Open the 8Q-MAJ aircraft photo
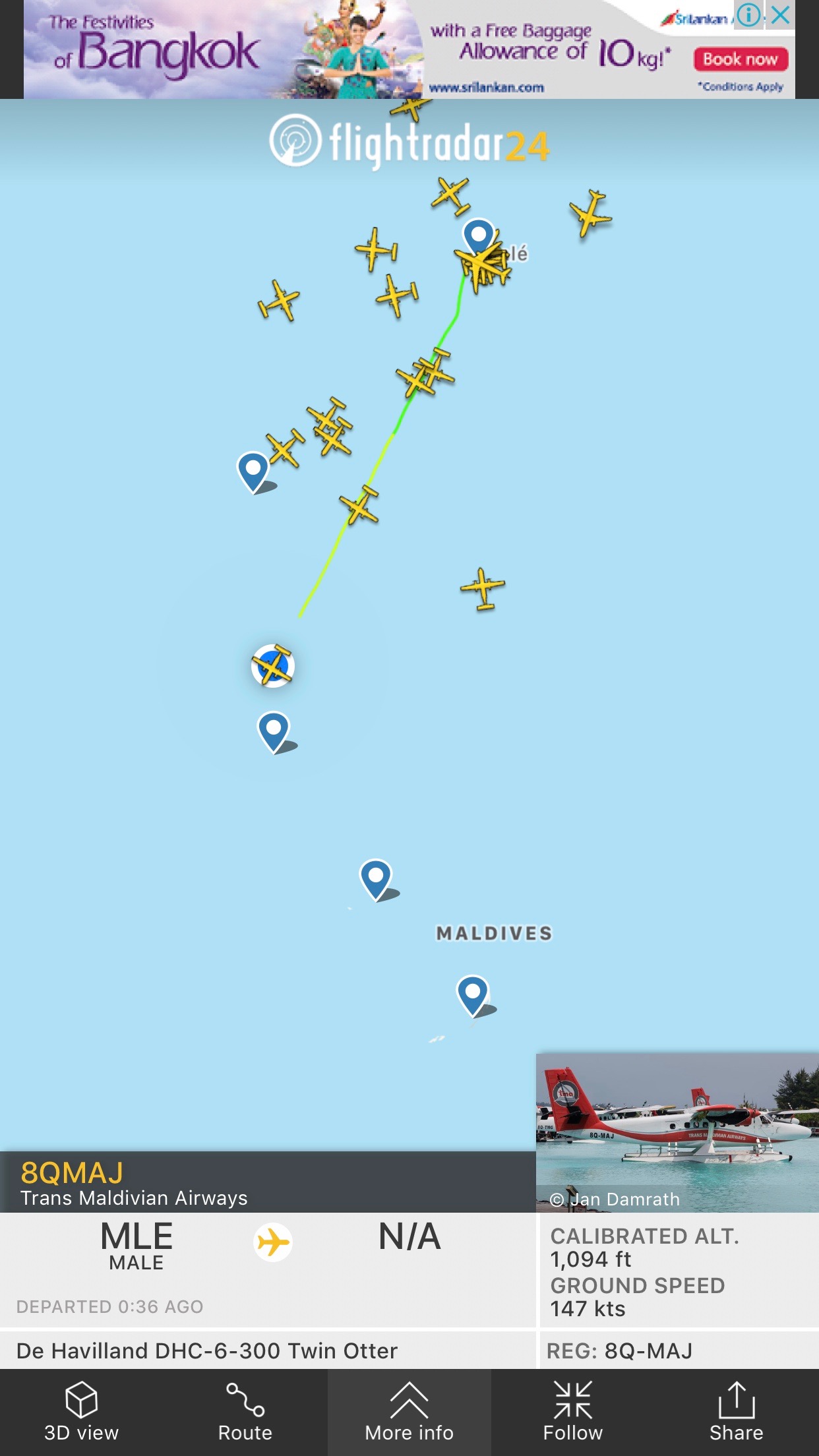 pyautogui.click(x=677, y=1132)
